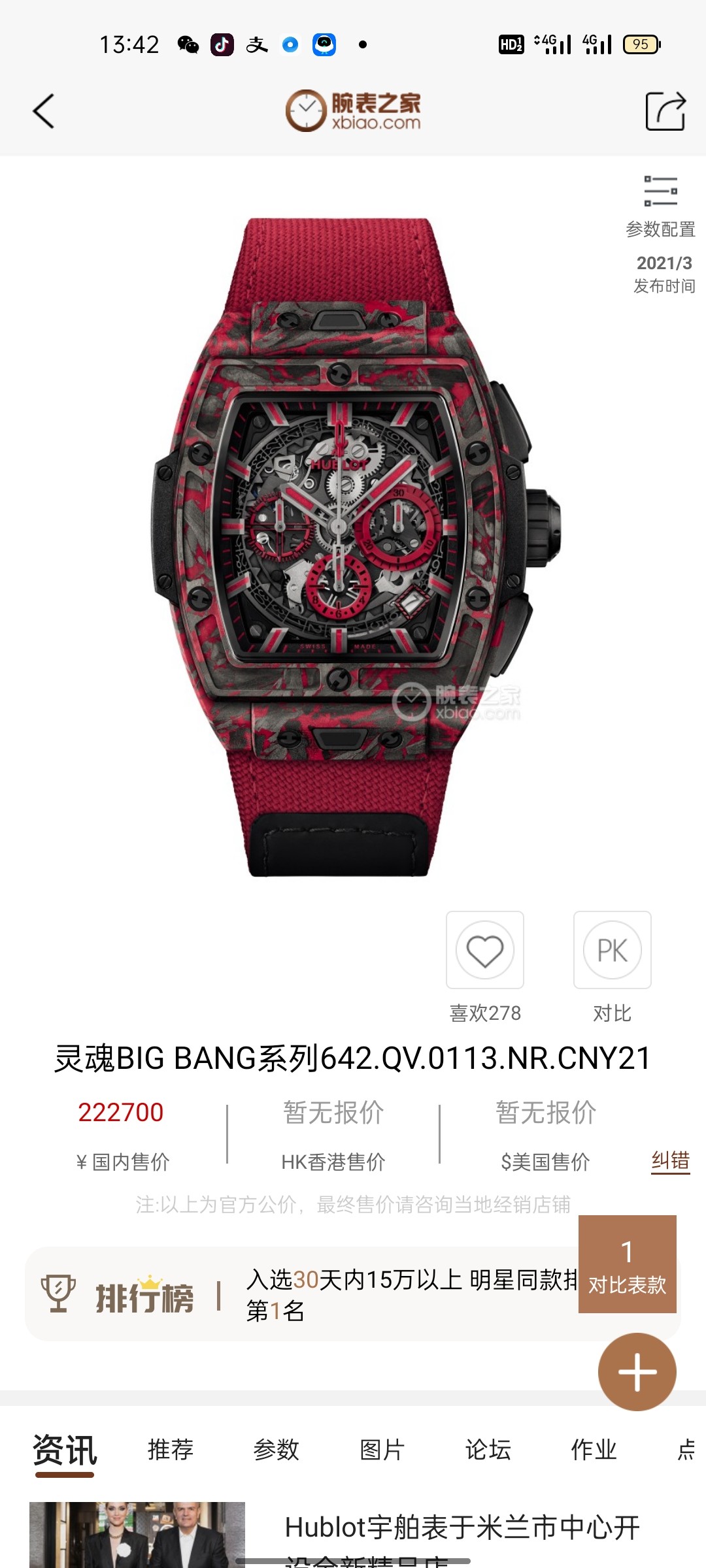Tap the floating plus button

637,1371
